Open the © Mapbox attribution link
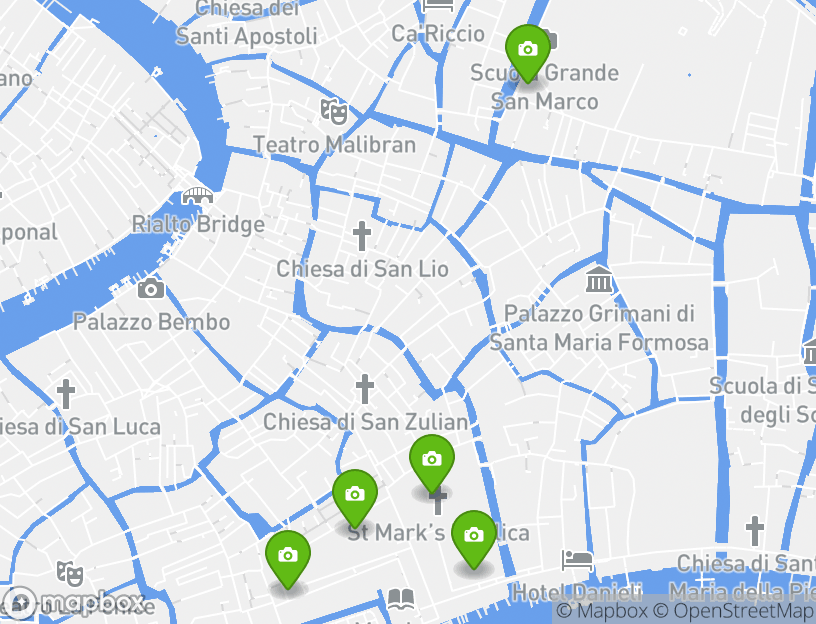 click(600, 611)
